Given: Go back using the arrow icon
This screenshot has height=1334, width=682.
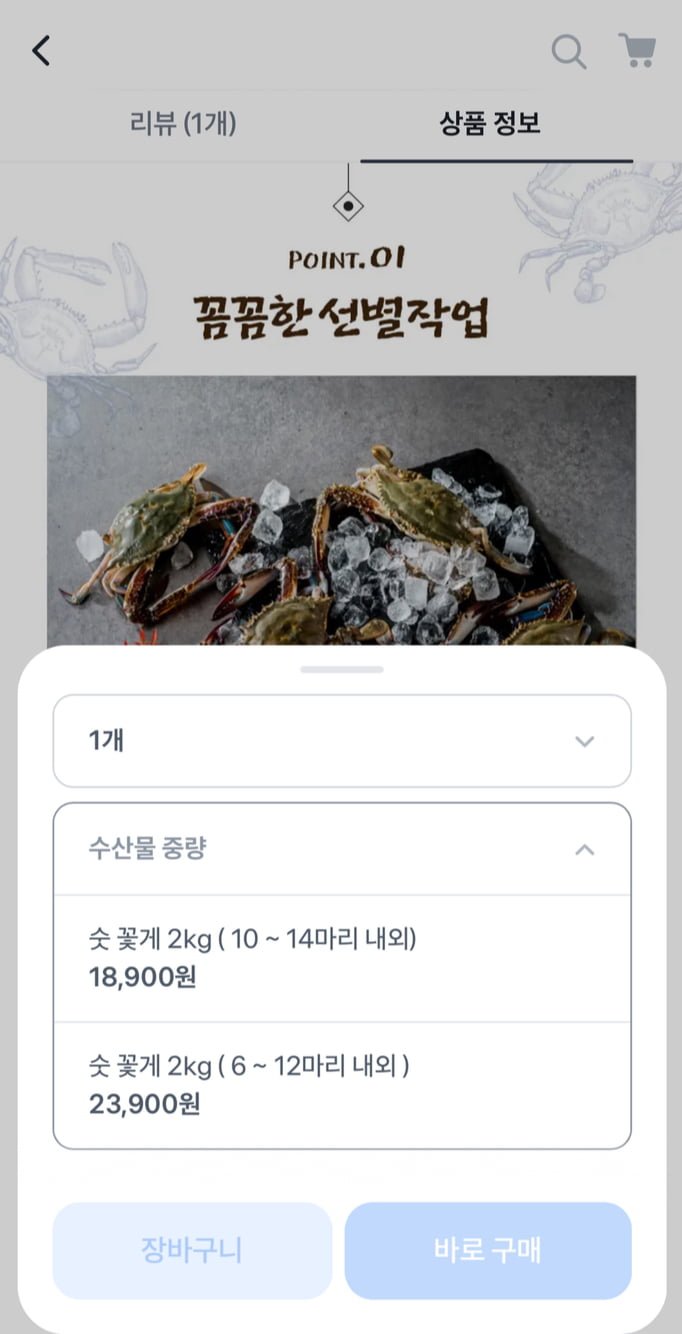Looking at the screenshot, I should (x=41, y=50).
